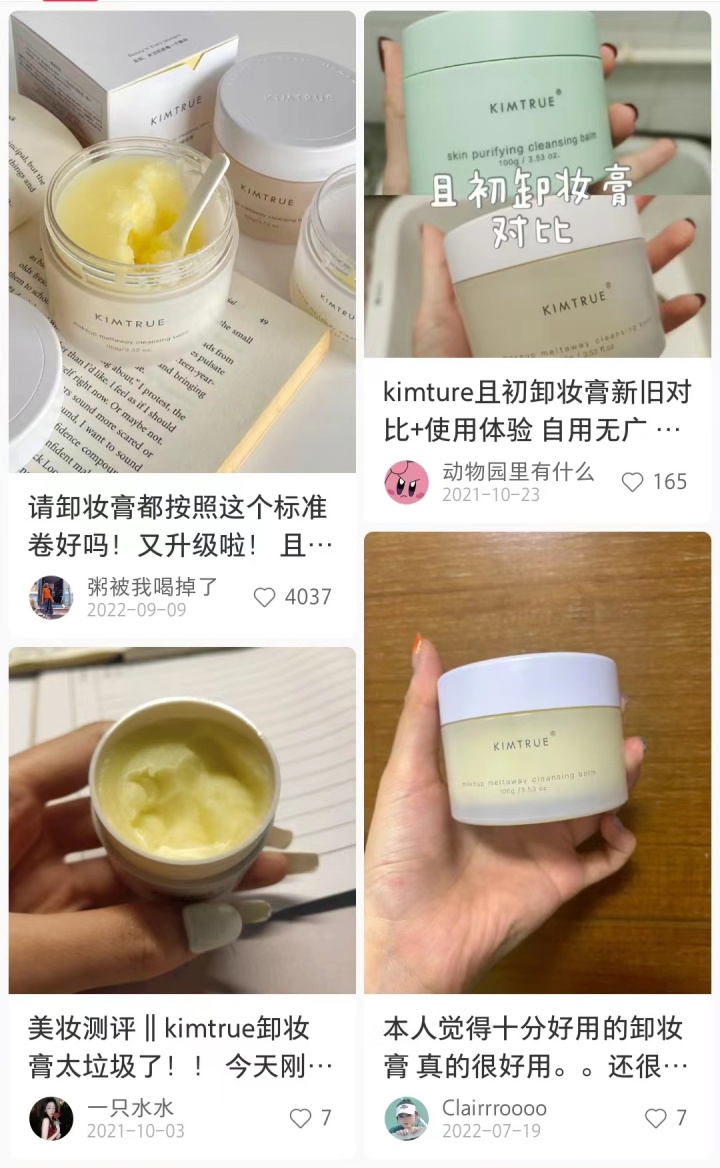The image size is (720, 1168).
Task: Like the post by Clairrroooo
Action: tap(656, 1118)
